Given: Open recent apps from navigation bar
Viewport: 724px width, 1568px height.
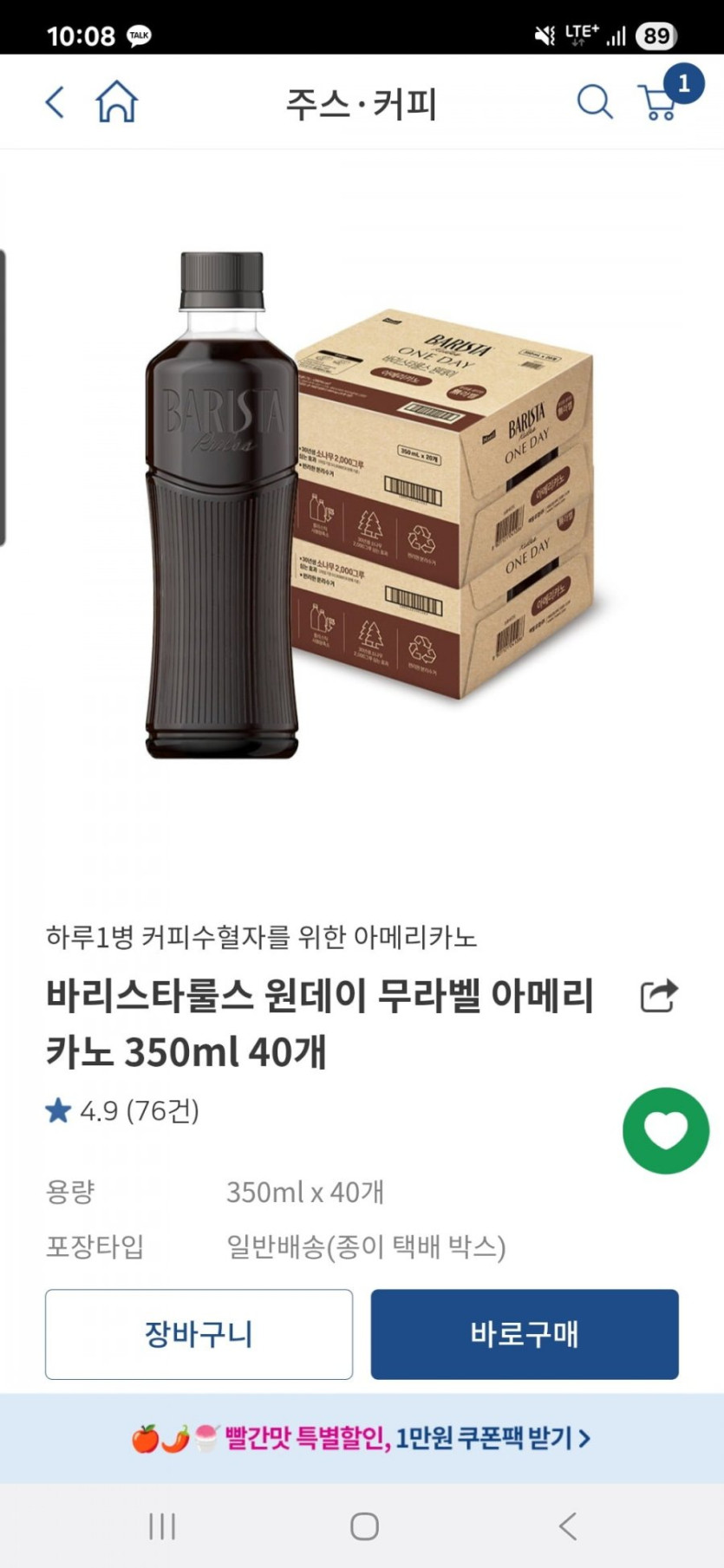Looking at the screenshot, I should point(162,1526).
